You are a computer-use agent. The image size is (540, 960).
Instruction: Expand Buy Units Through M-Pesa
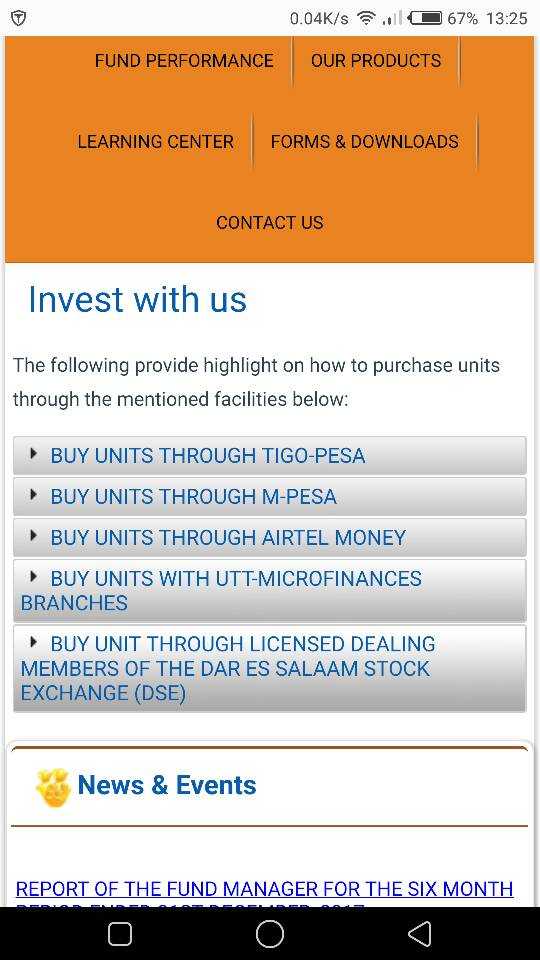click(x=269, y=497)
